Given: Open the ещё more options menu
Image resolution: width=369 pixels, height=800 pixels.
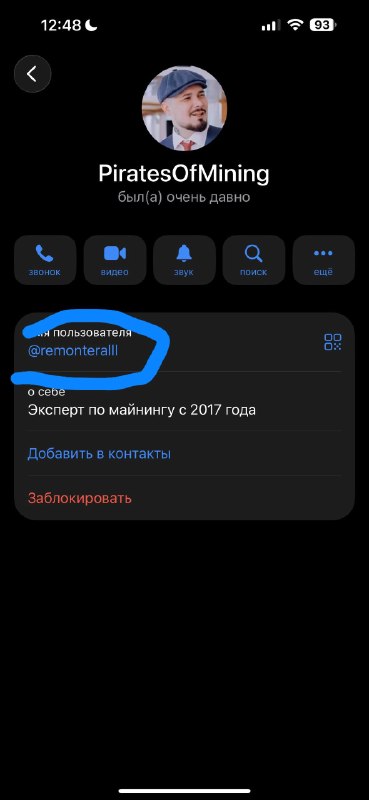Looking at the screenshot, I should [x=324, y=260].
